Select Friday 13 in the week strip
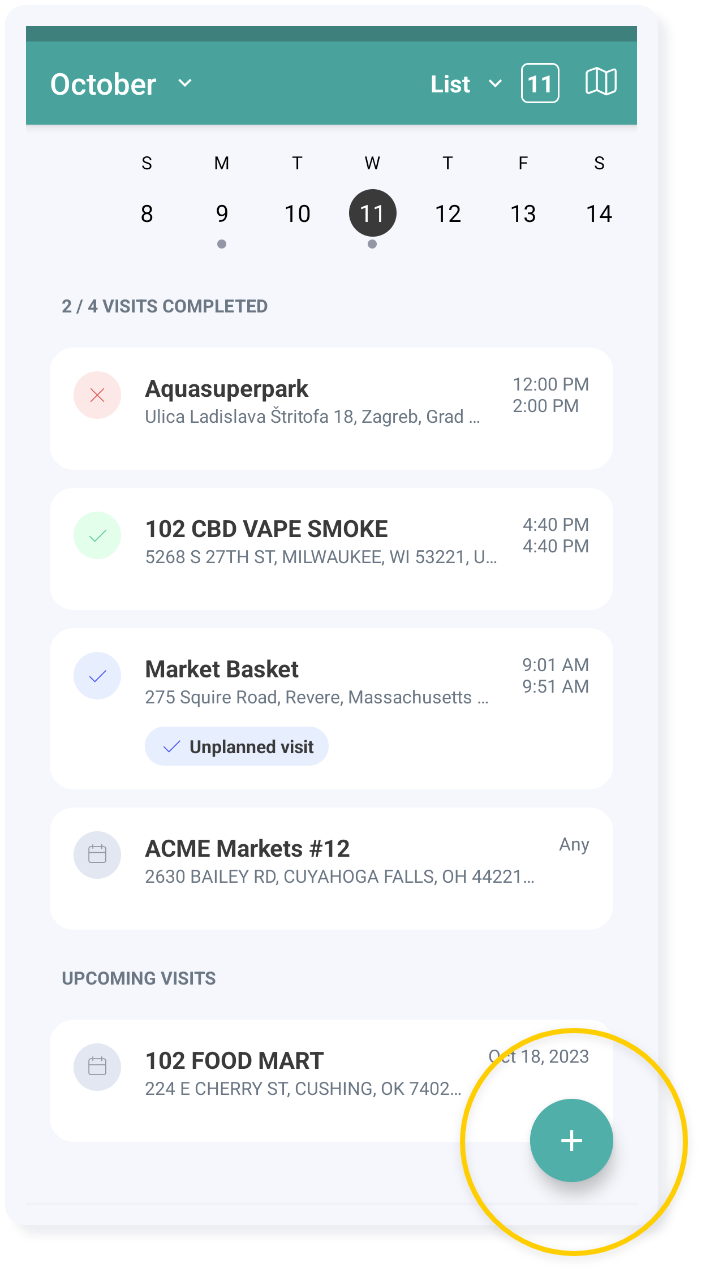The width and height of the screenshot is (703, 1274). [x=523, y=213]
